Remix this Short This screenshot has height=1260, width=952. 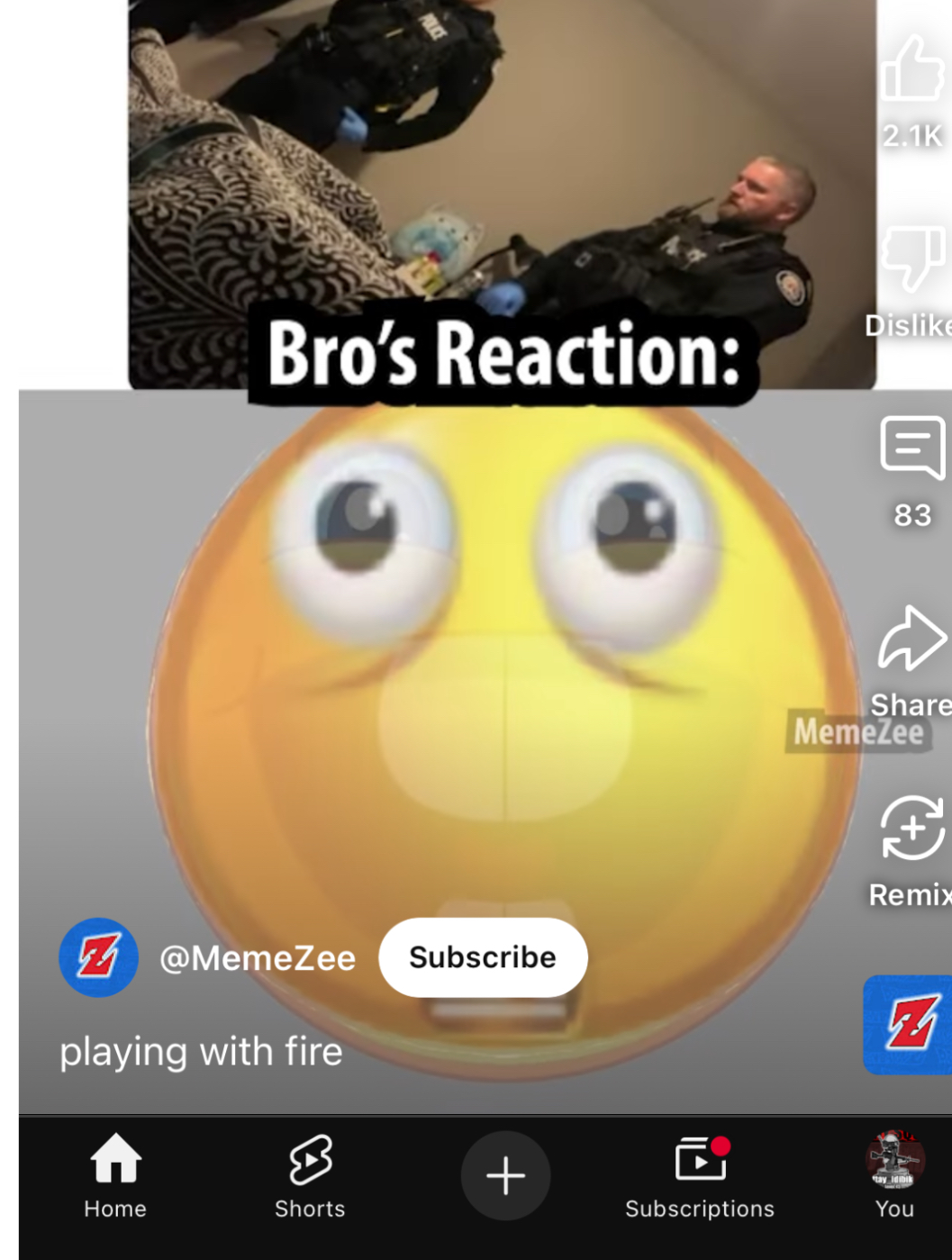[x=911, y=829]
